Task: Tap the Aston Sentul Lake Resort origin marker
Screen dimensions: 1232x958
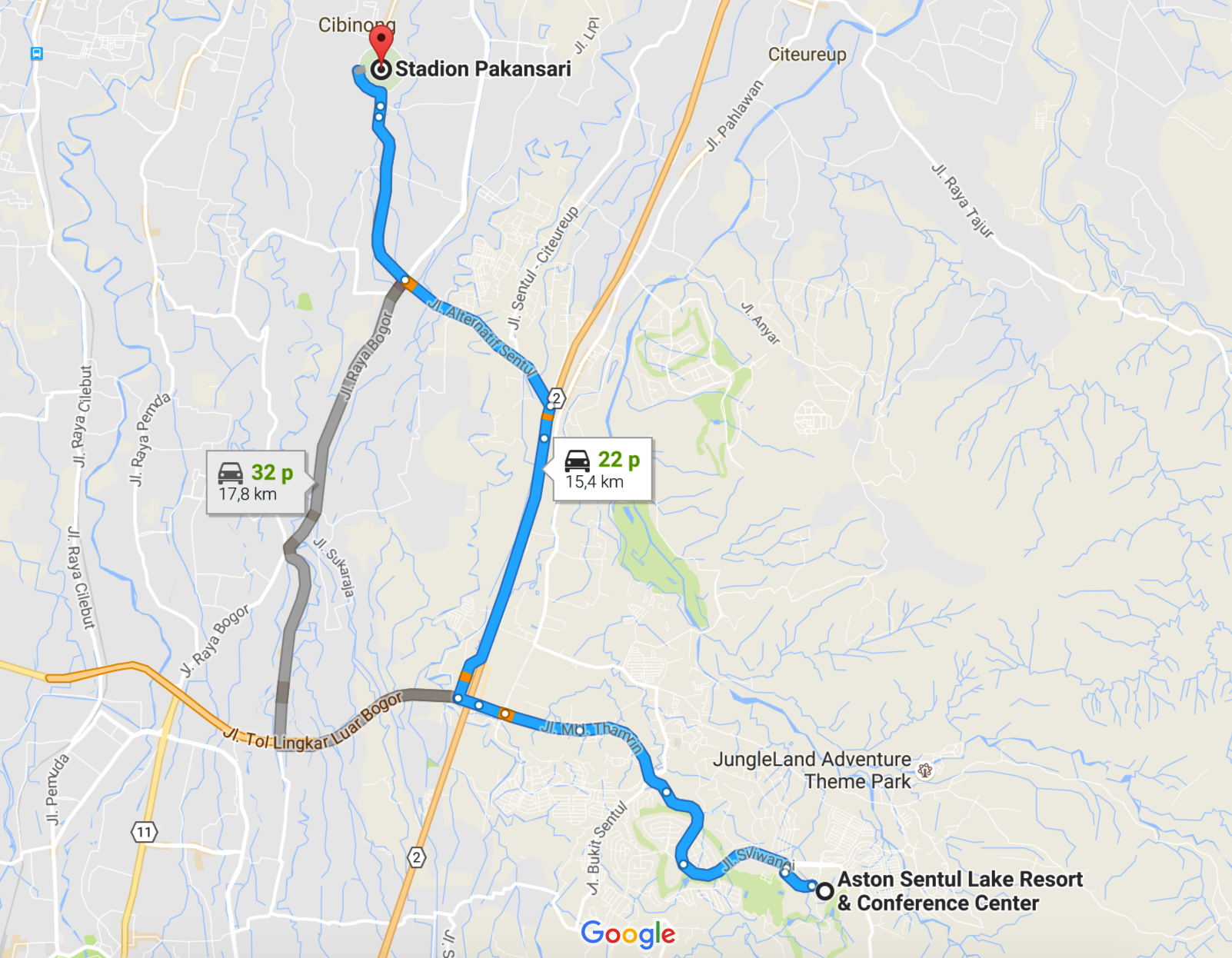Action: pos(824,891)
